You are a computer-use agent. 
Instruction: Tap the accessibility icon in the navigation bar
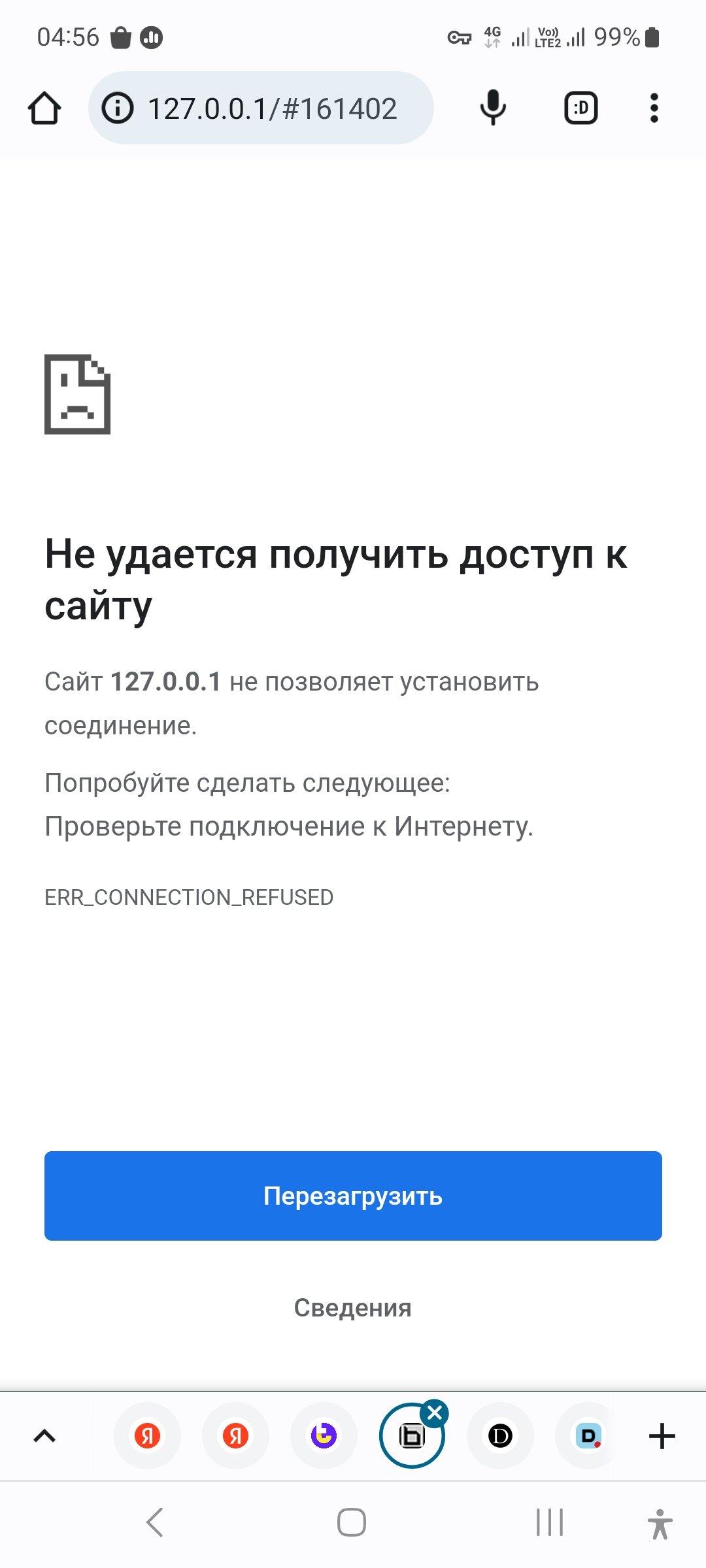661,1522
